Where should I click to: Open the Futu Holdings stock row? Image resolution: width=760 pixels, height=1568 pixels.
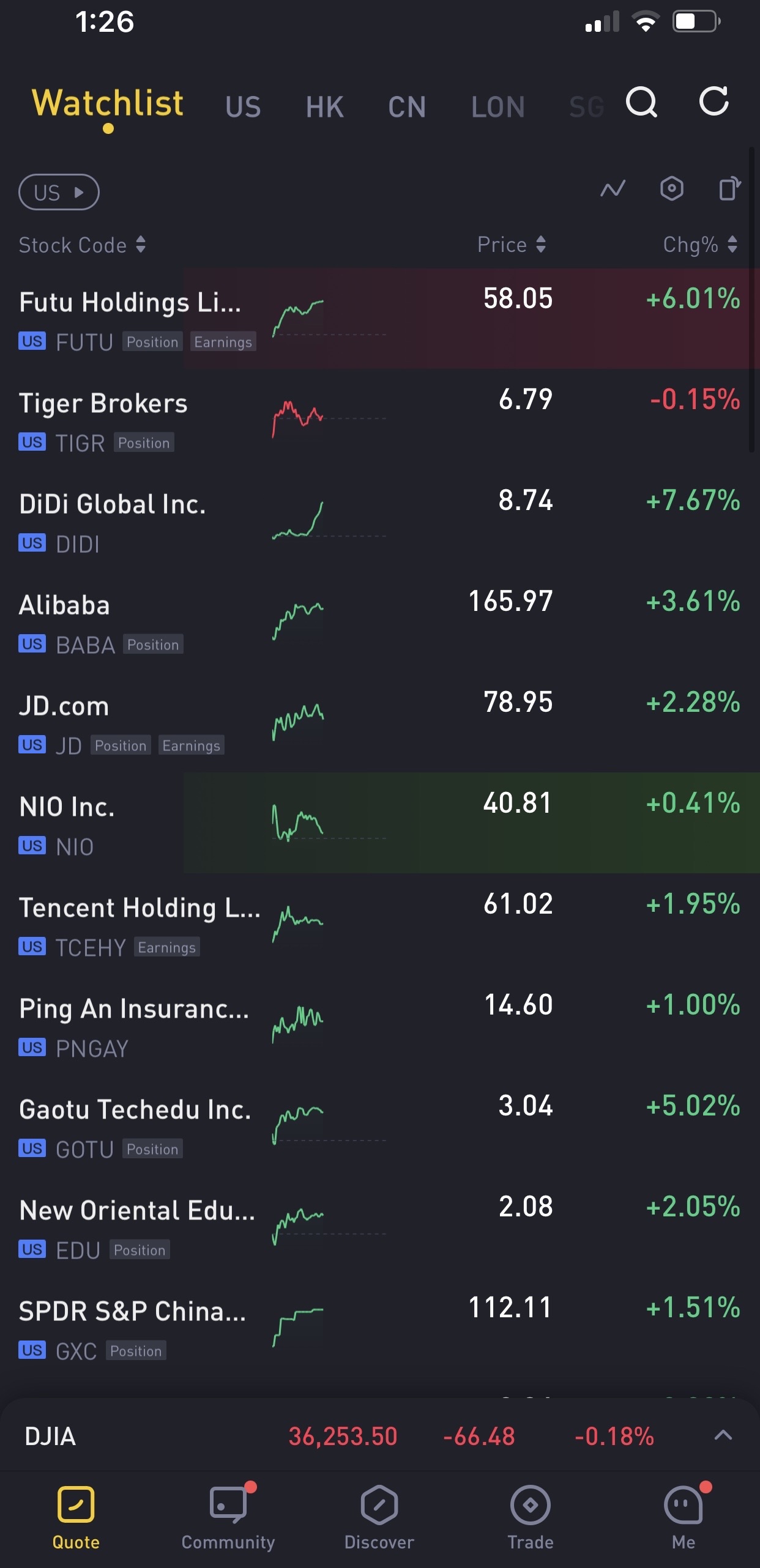379,319
